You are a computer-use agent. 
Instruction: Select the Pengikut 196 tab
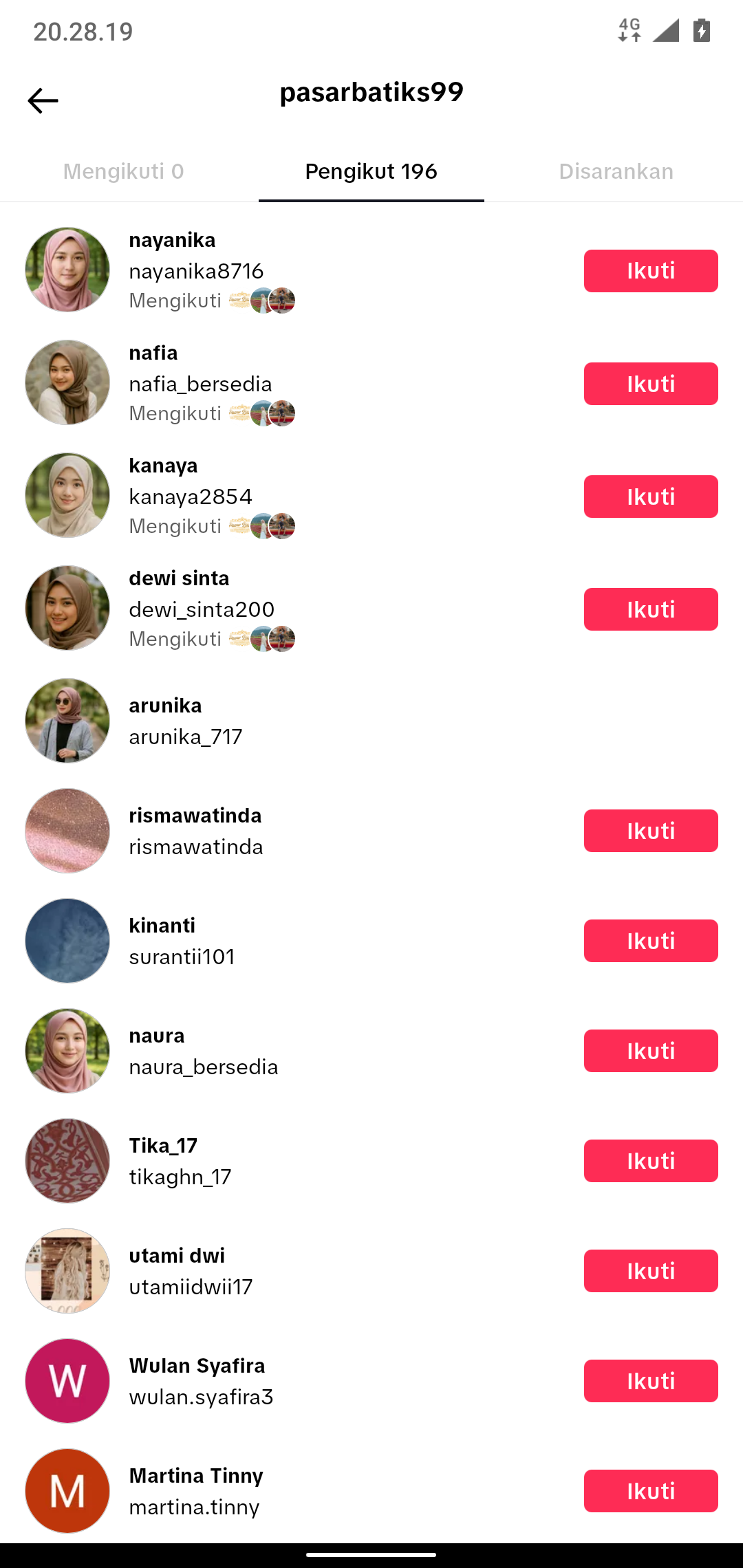[371, 171]
